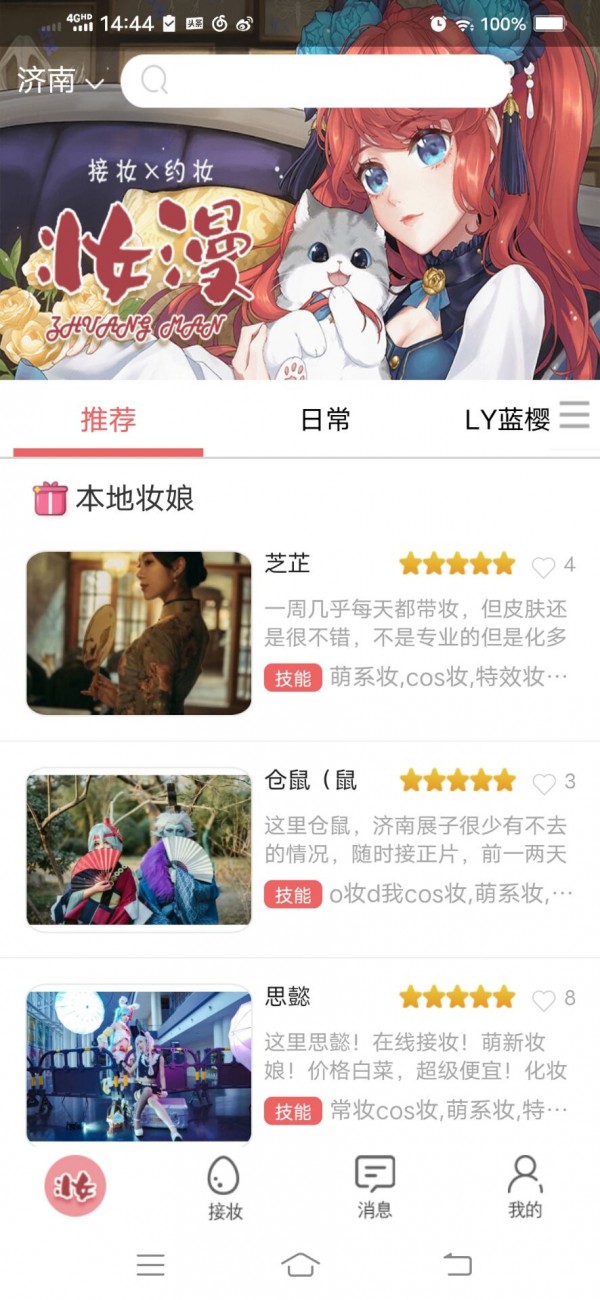Screen dimensions: 600x1300
Task: Switch to the 日常 tab
Action: [325, 420]
